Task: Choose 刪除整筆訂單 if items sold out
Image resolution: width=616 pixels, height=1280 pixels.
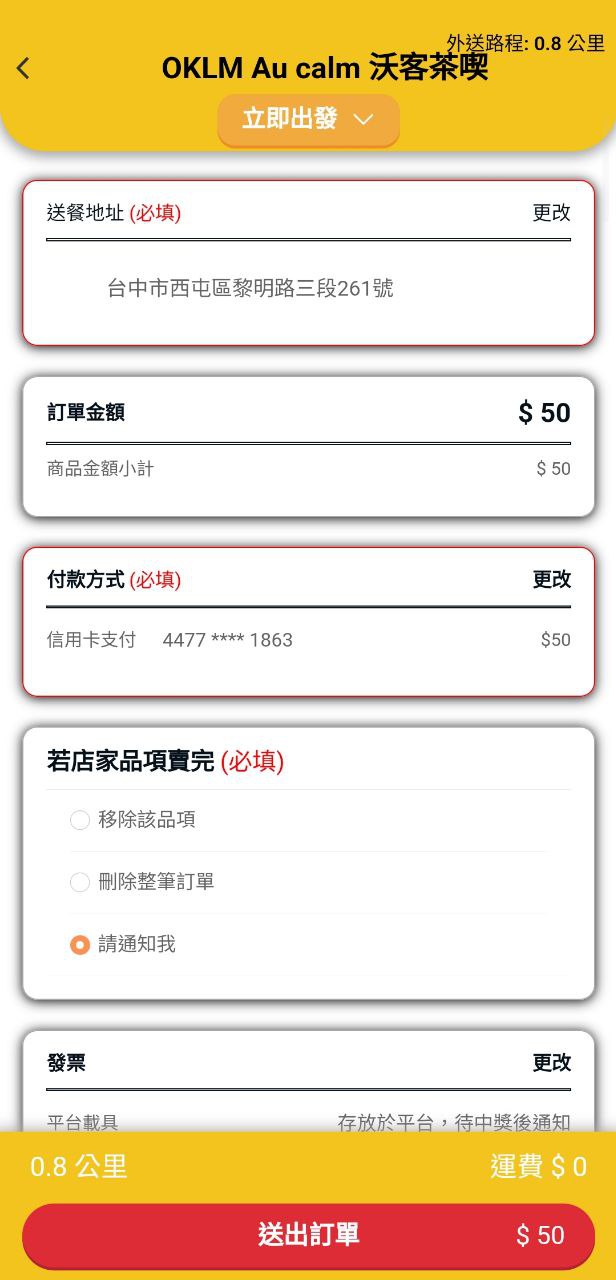Action: coord(80,882)
